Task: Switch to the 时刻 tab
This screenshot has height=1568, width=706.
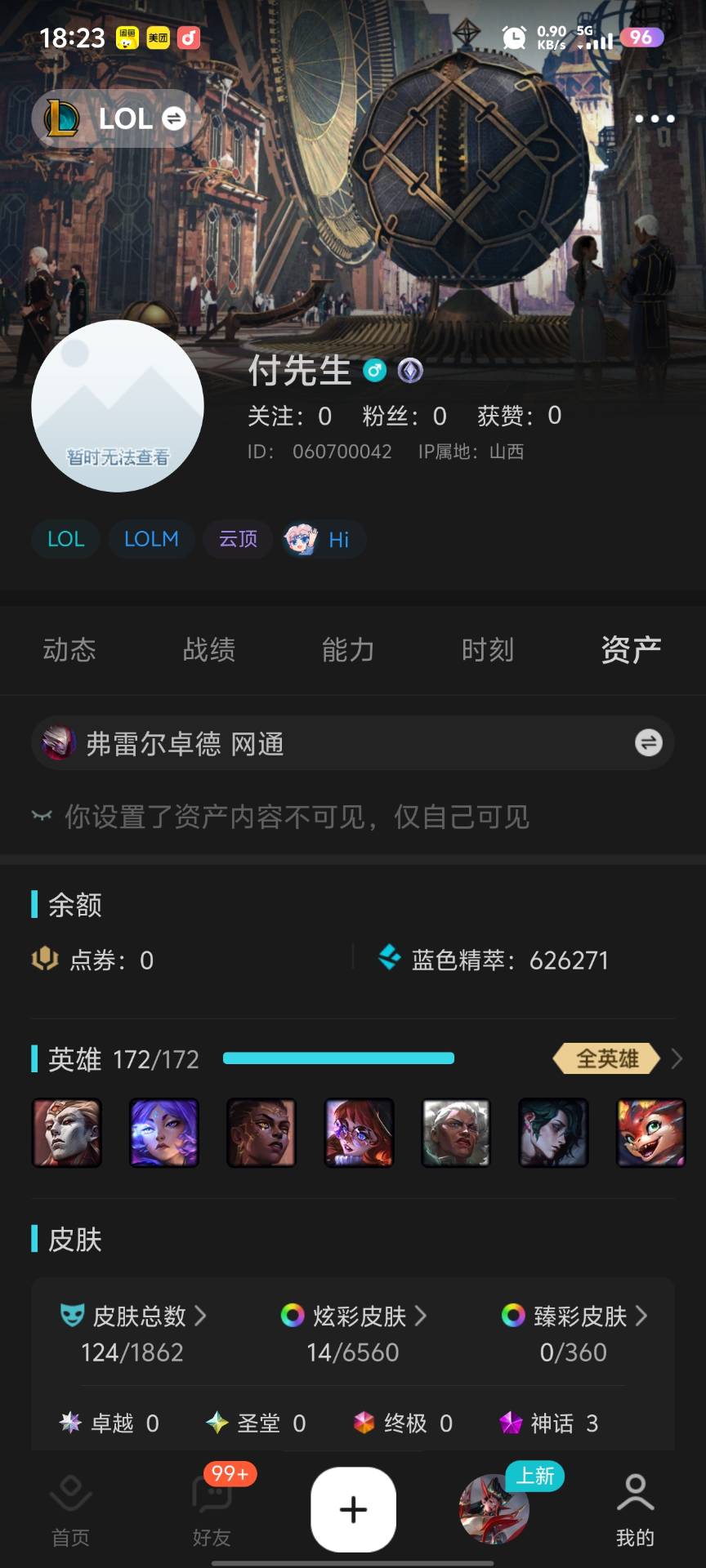Action: coord(488,650)
